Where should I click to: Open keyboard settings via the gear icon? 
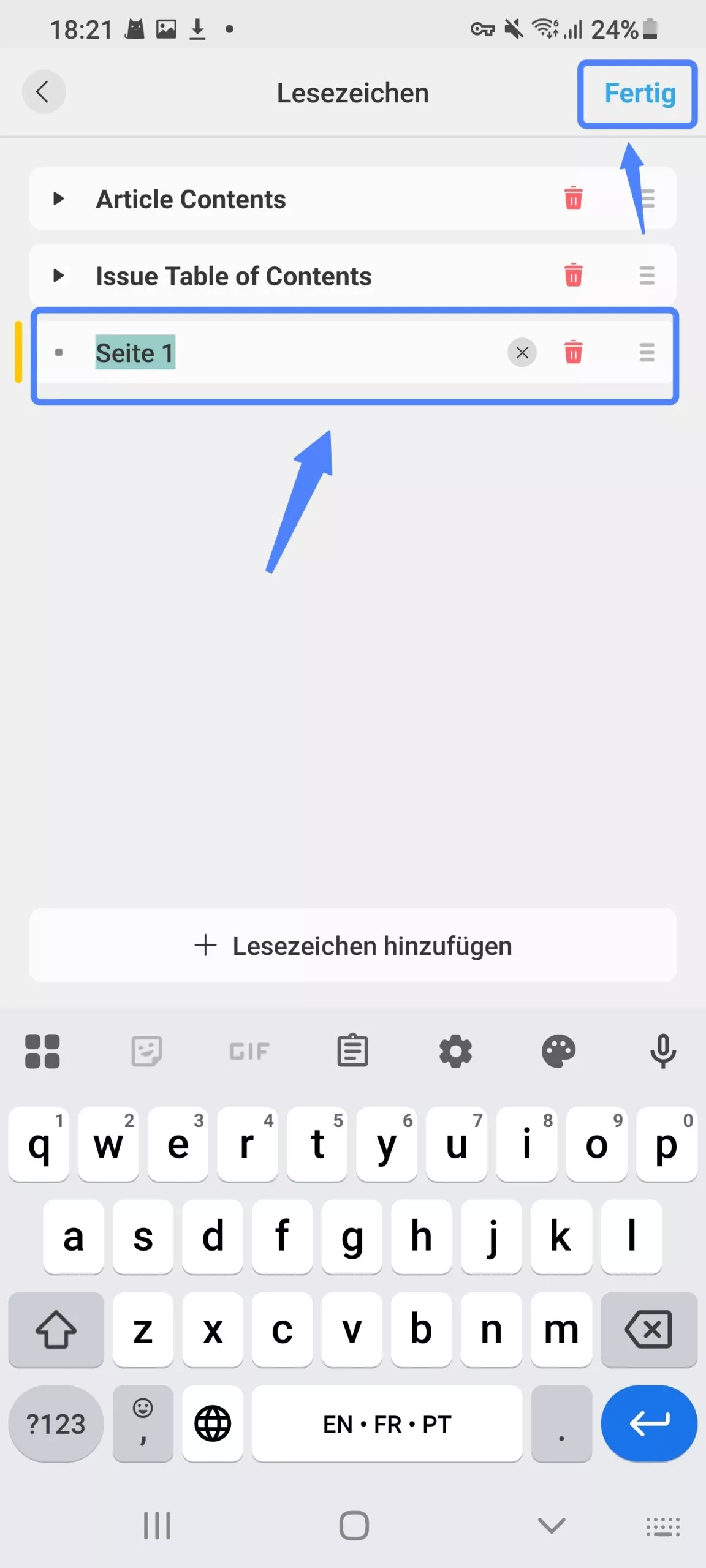456,1050
